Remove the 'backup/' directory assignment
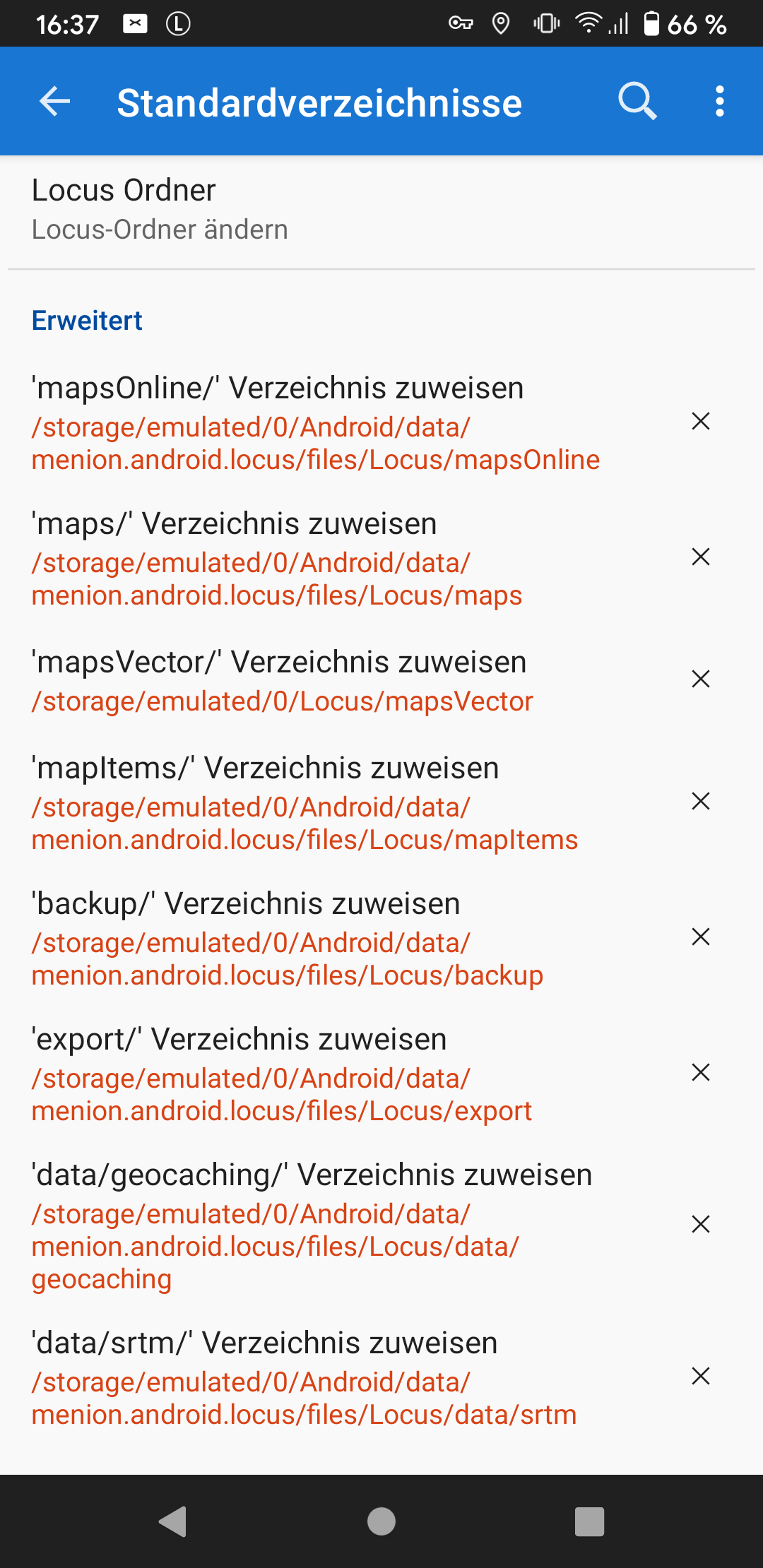Screen dimensions: 763x1568 click(700, 937)
